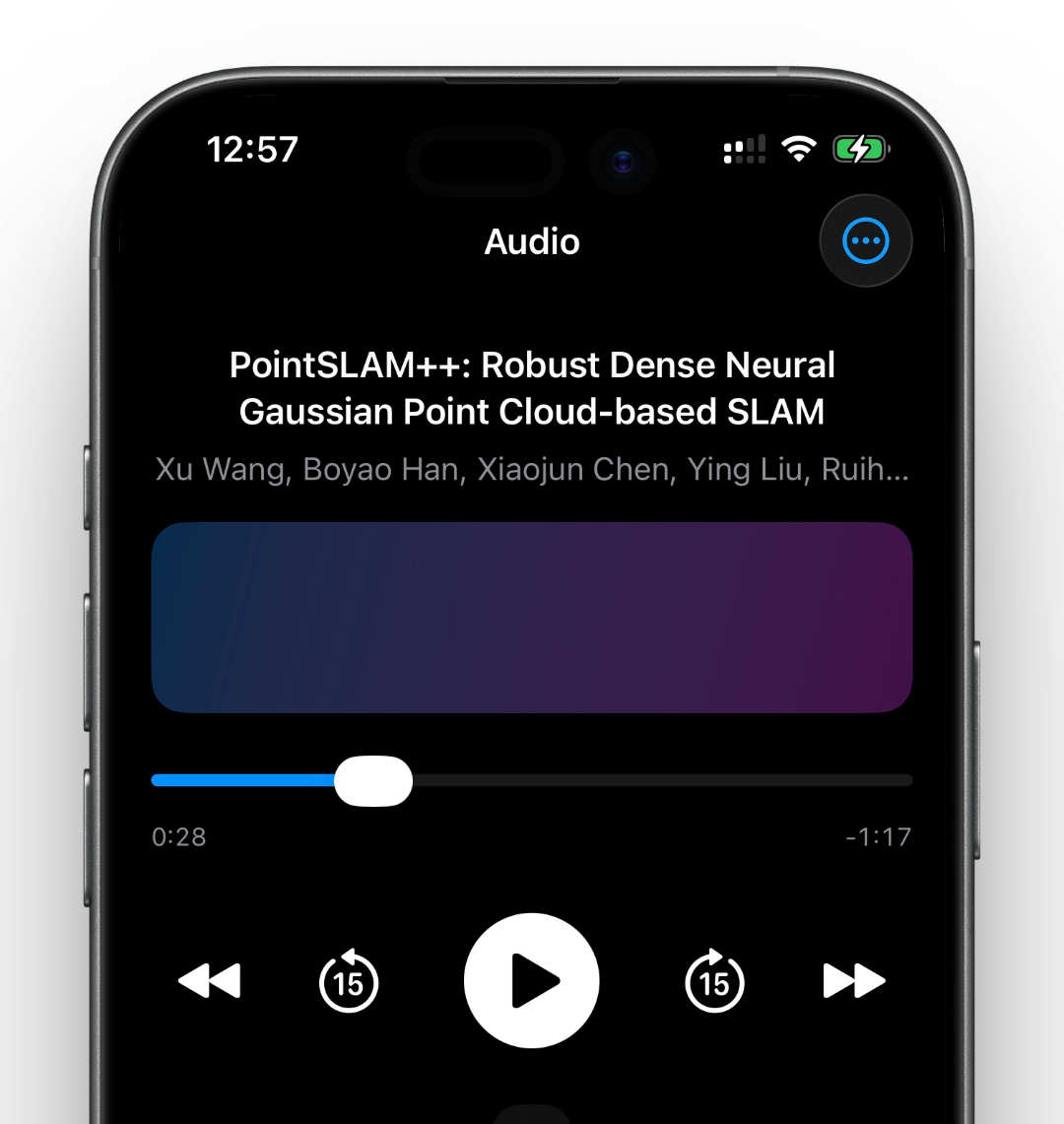
Task: Tap the Wi-Fi status icon
Action: coord(800,148)
